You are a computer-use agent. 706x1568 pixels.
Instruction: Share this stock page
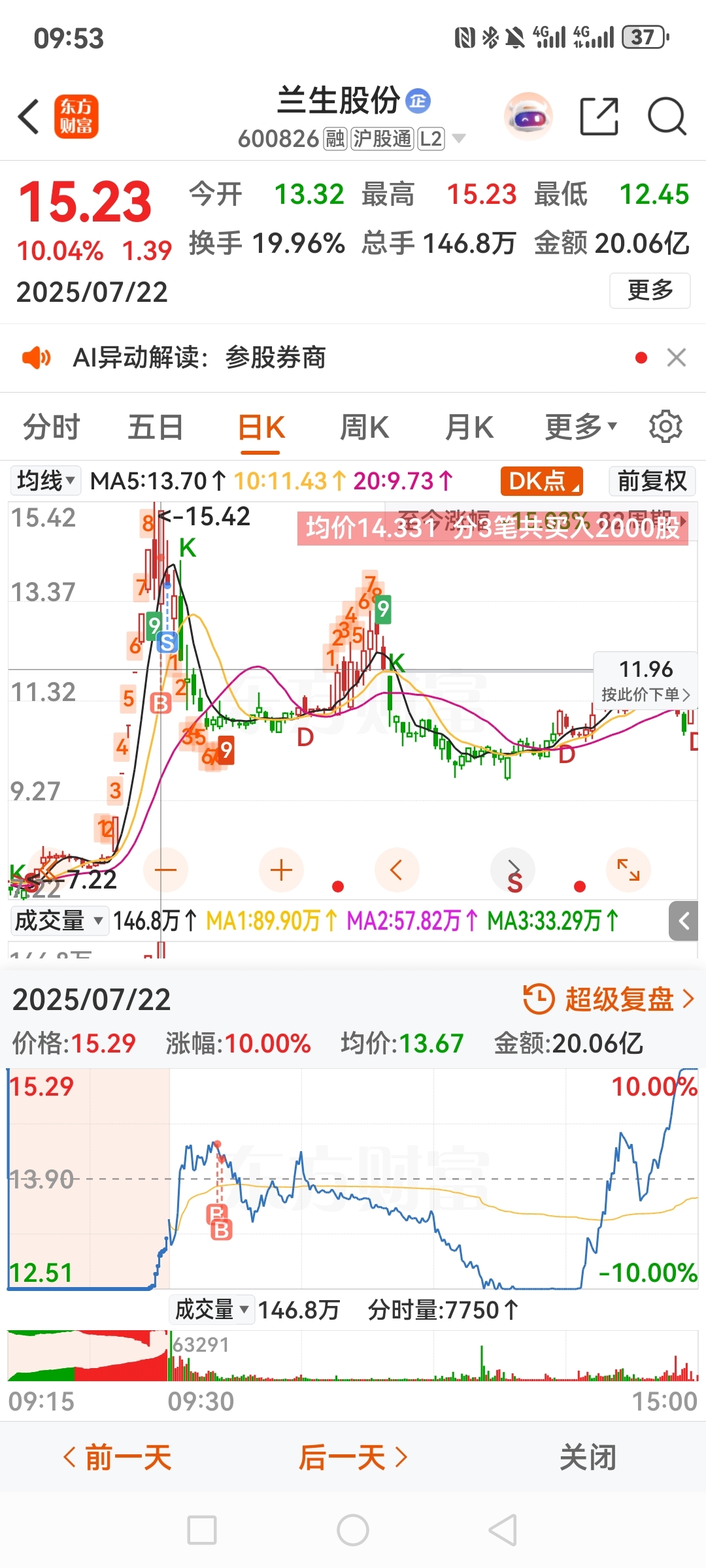click(x=599, y=117)
